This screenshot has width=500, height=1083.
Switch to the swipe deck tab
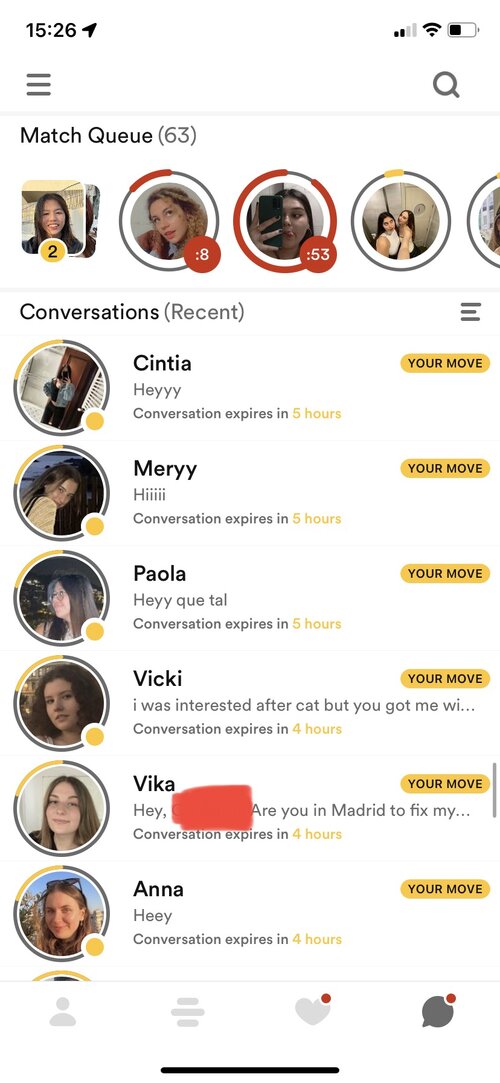click(x=188, y=1012)
